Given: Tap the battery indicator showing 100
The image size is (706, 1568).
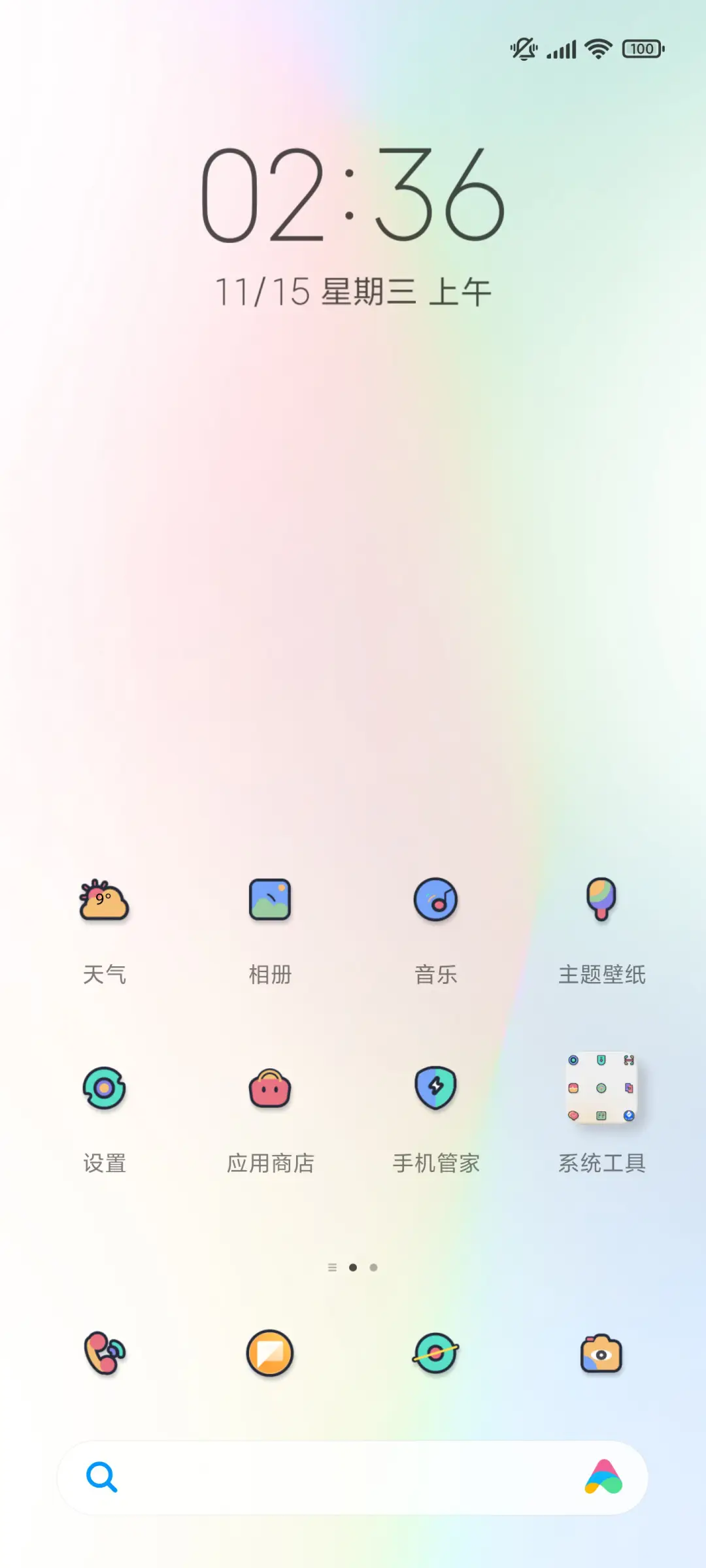Looking at the screenshot, I should click(x=641, y=49).
